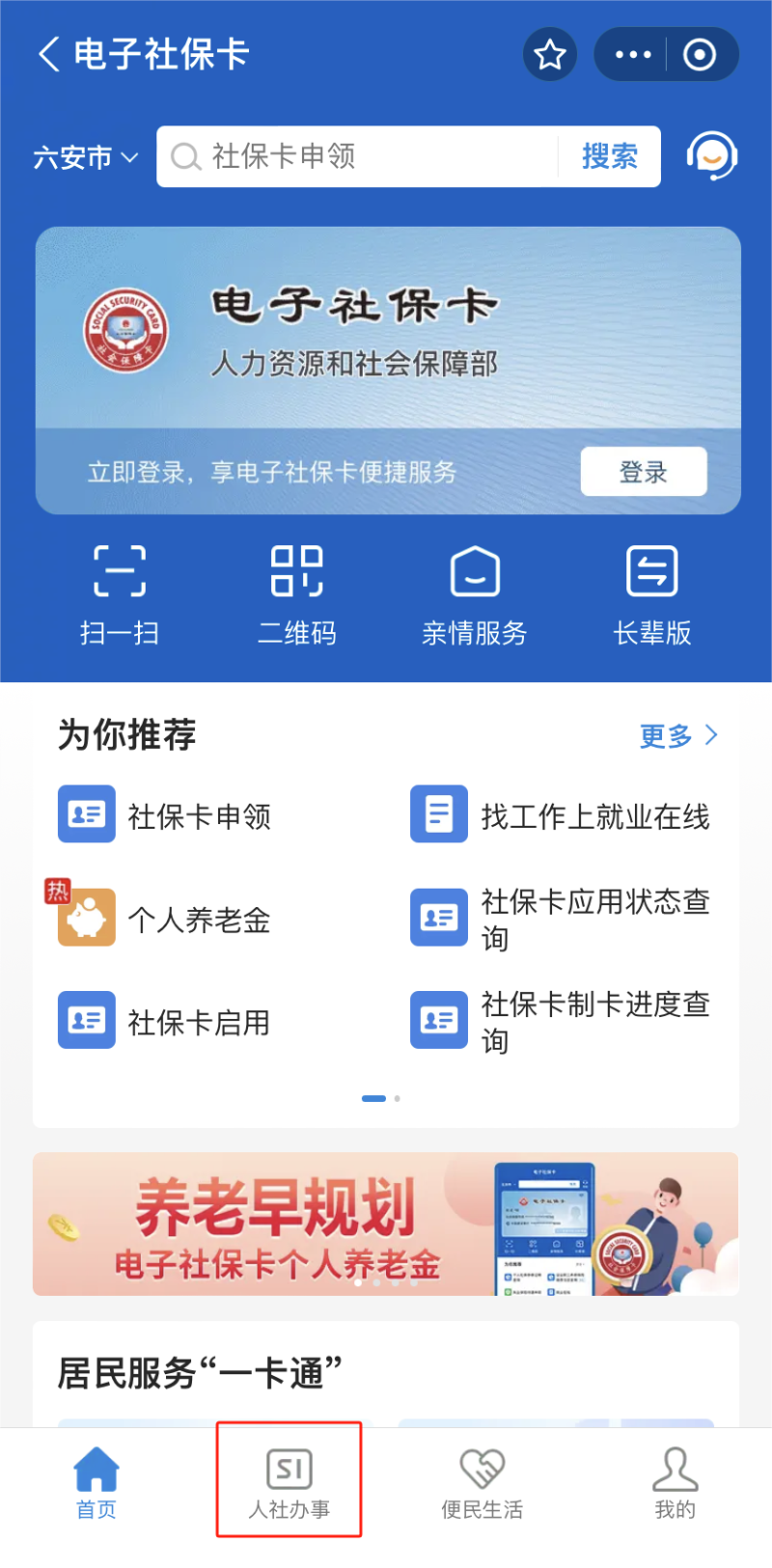Open the three-dot more menu

[632, 54]
